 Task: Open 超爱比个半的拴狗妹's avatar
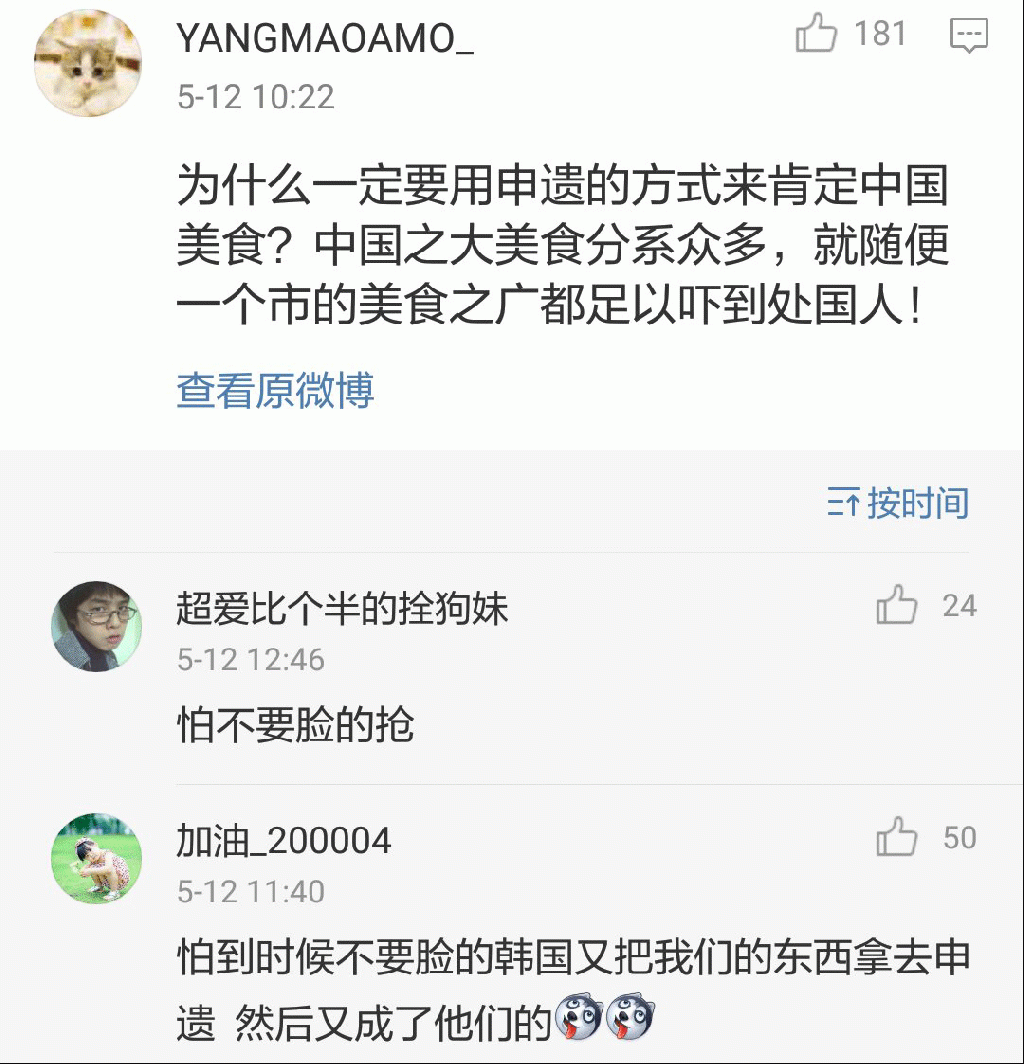point(97,627)
